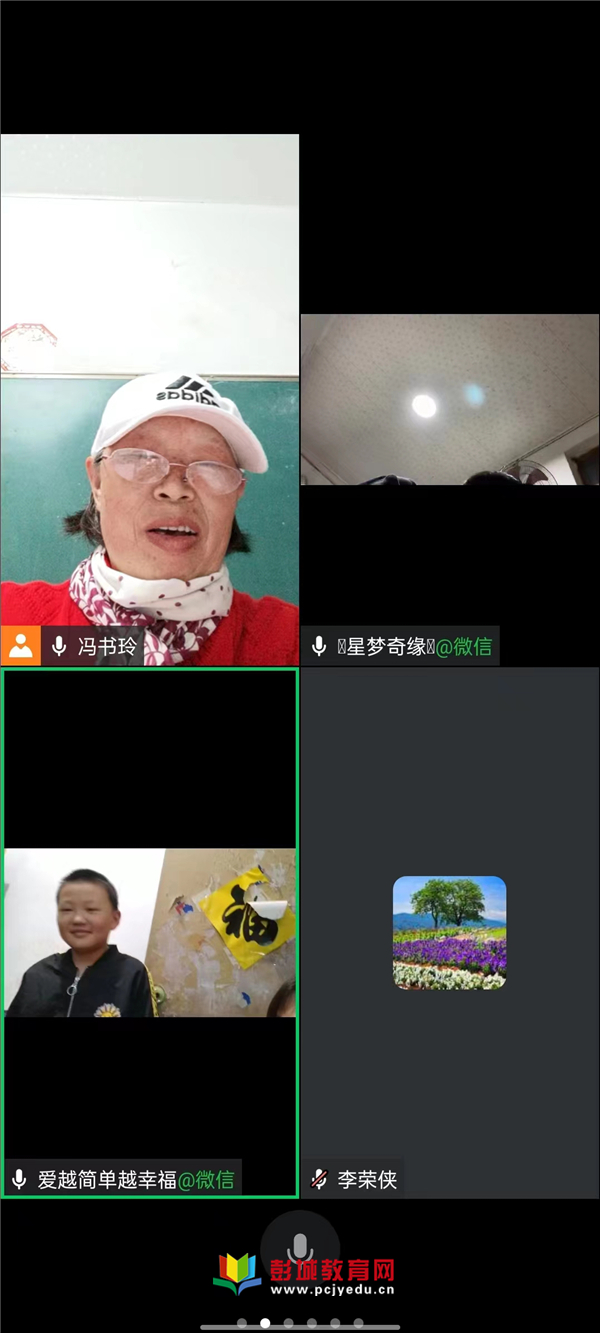The image size is (600, 1333).
Task: Open 爱越简单越幸福's video tile
Action: pyautogui.click(x=150, y=932)
